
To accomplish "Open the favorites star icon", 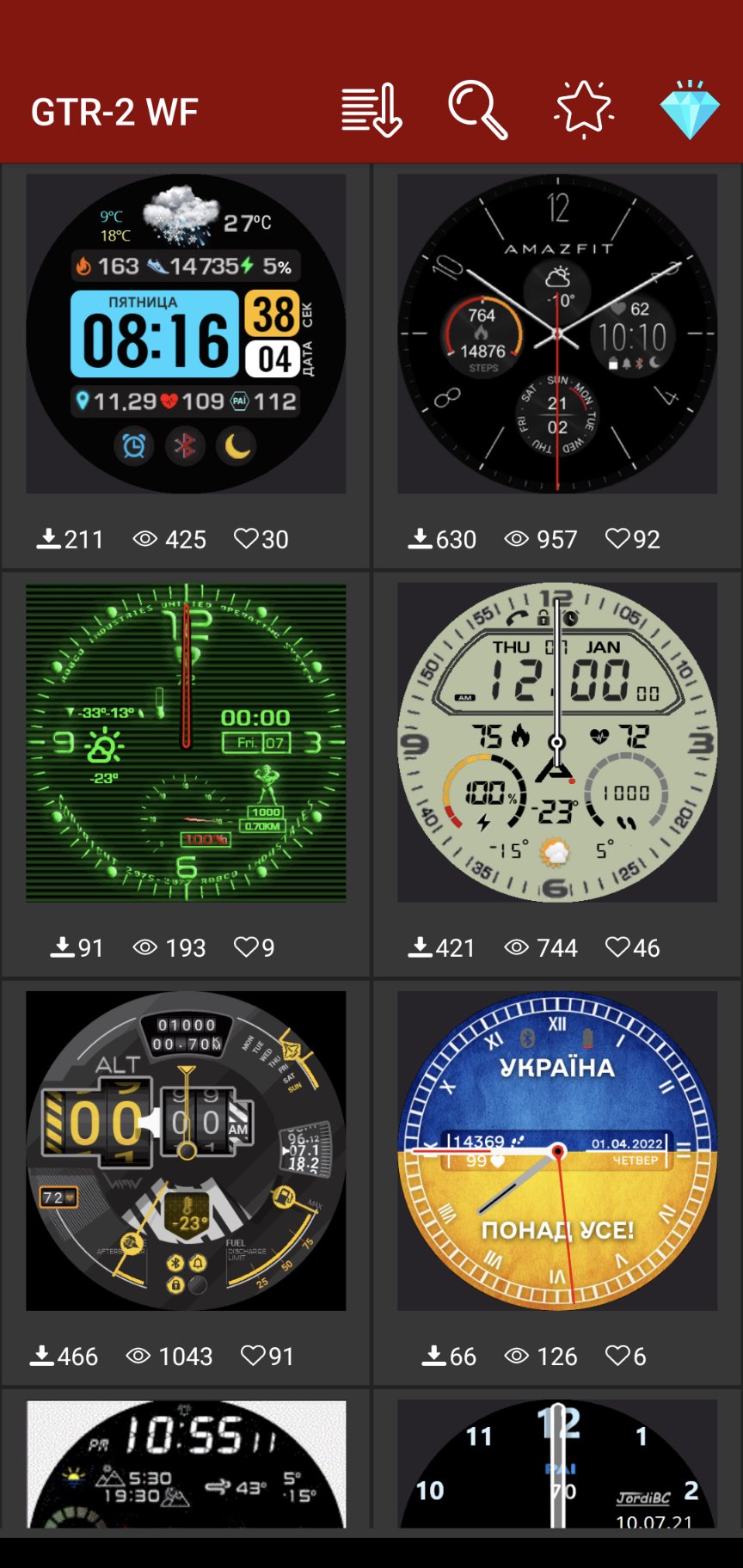I will (x=584, y=110).
